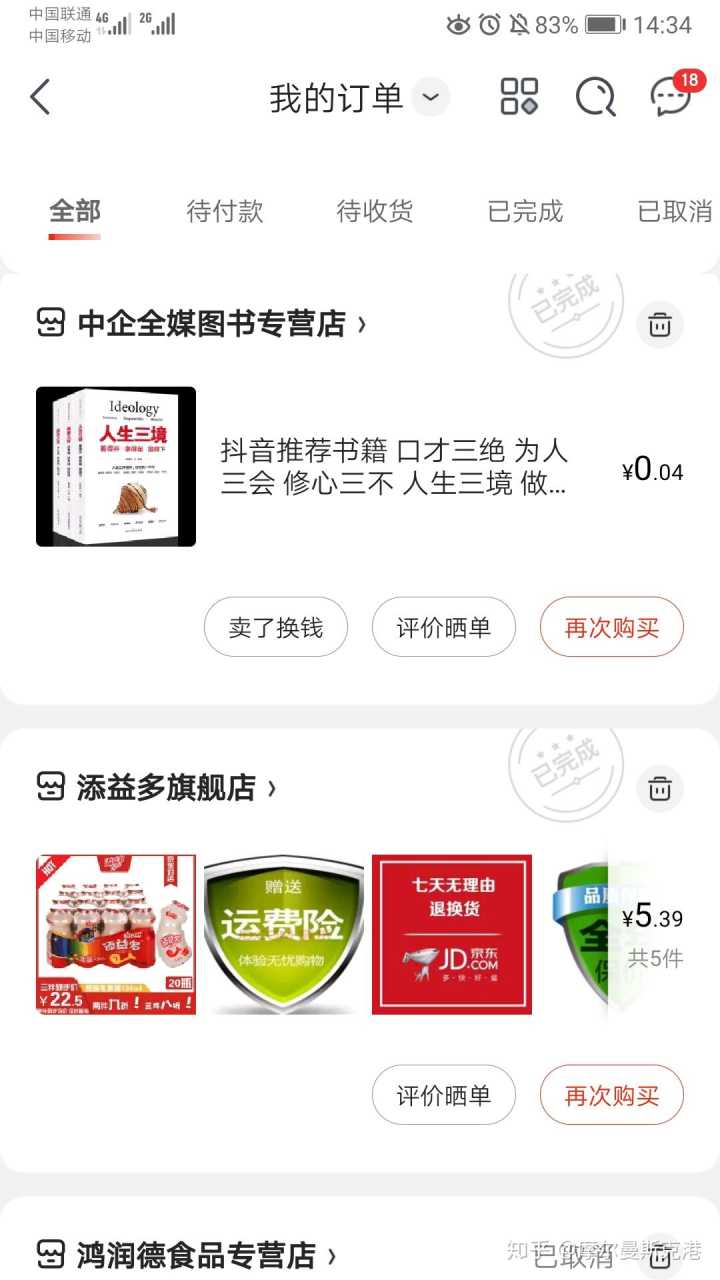This screenshot has height=1280, width=720.
Task: Open the grid shortcuts icon
Action: [519, 98]
